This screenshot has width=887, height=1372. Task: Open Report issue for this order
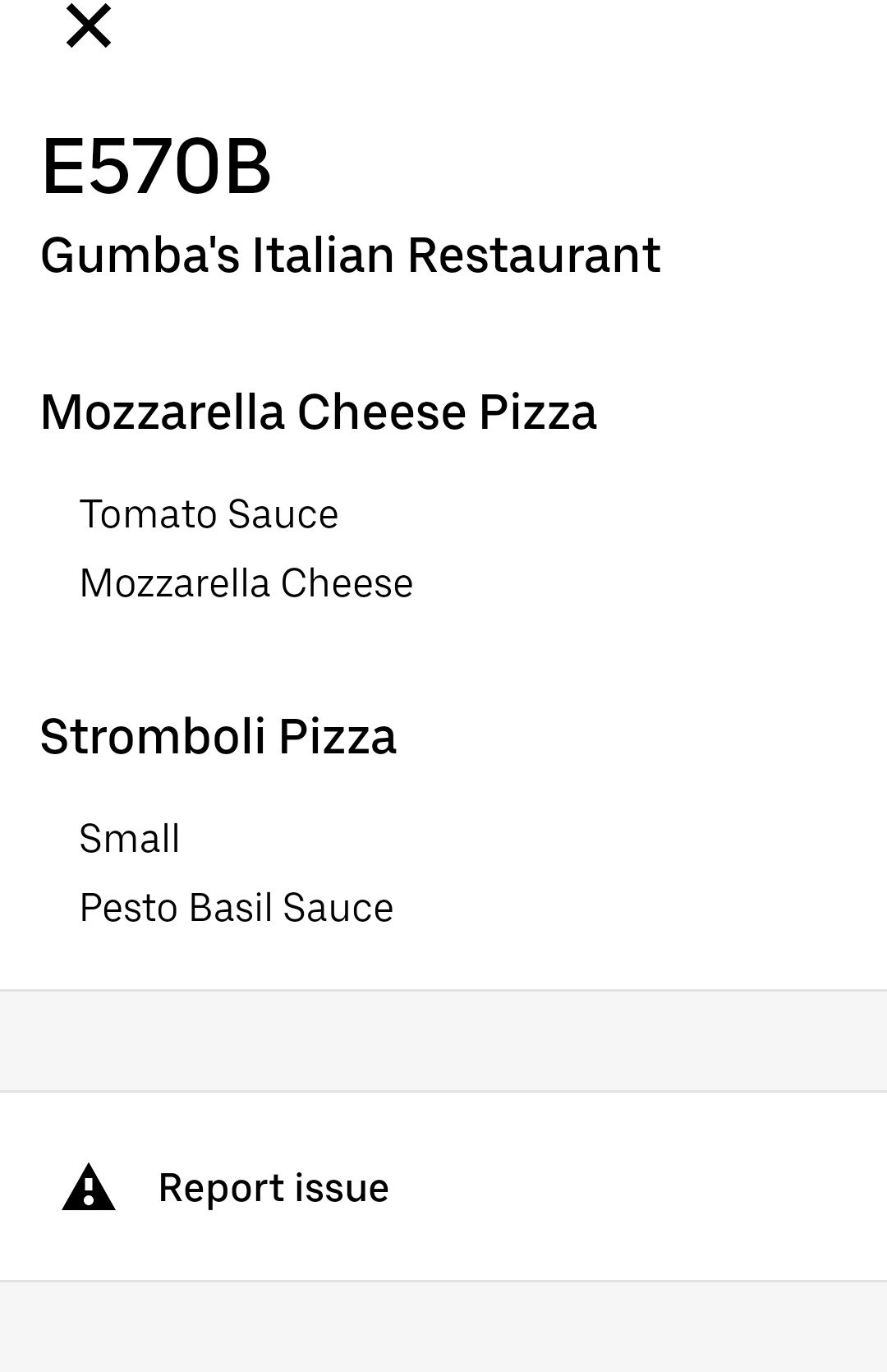[273, 1187]
